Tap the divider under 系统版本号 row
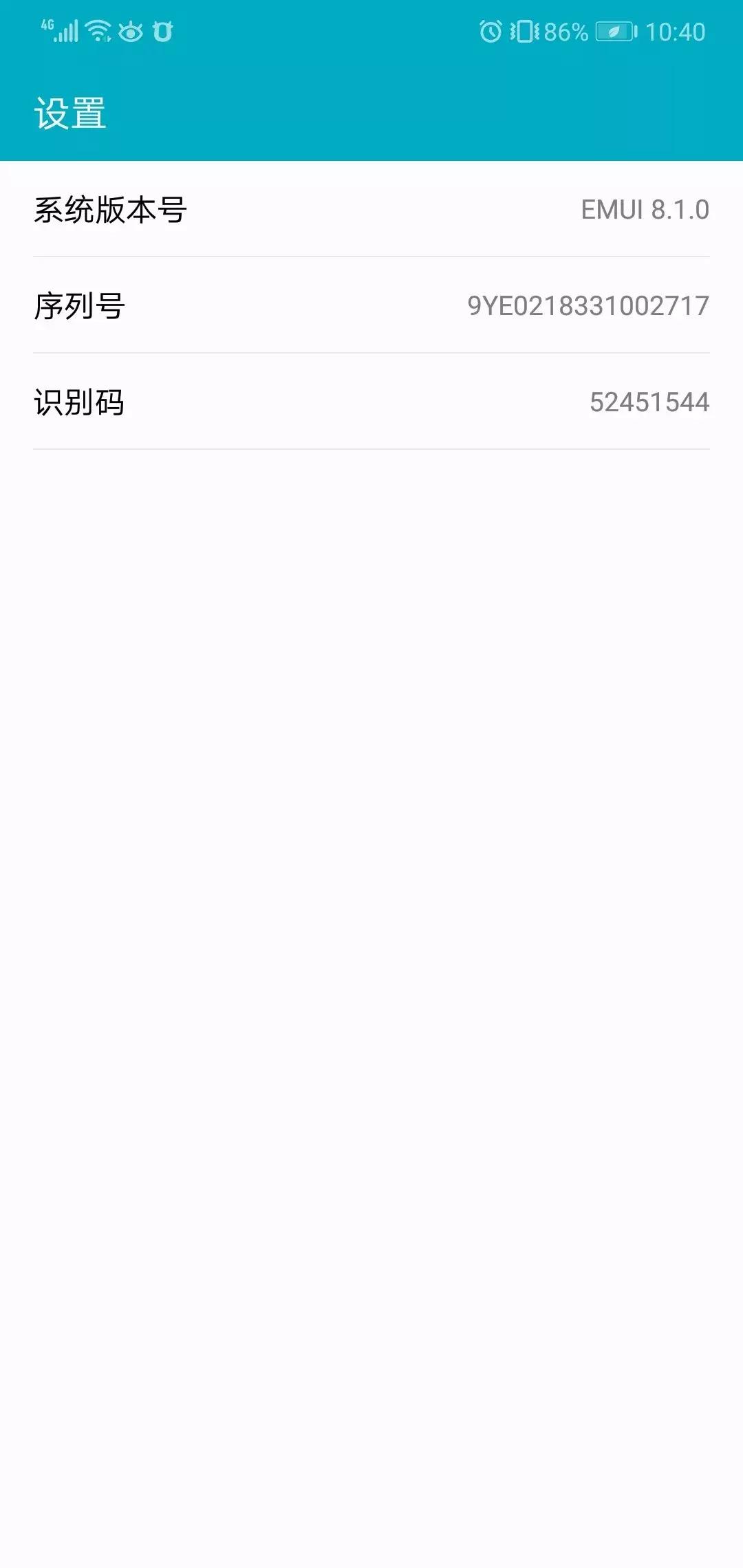This screenshot has width=743, height=1568. pyautogui.click(x=371, y=257)
